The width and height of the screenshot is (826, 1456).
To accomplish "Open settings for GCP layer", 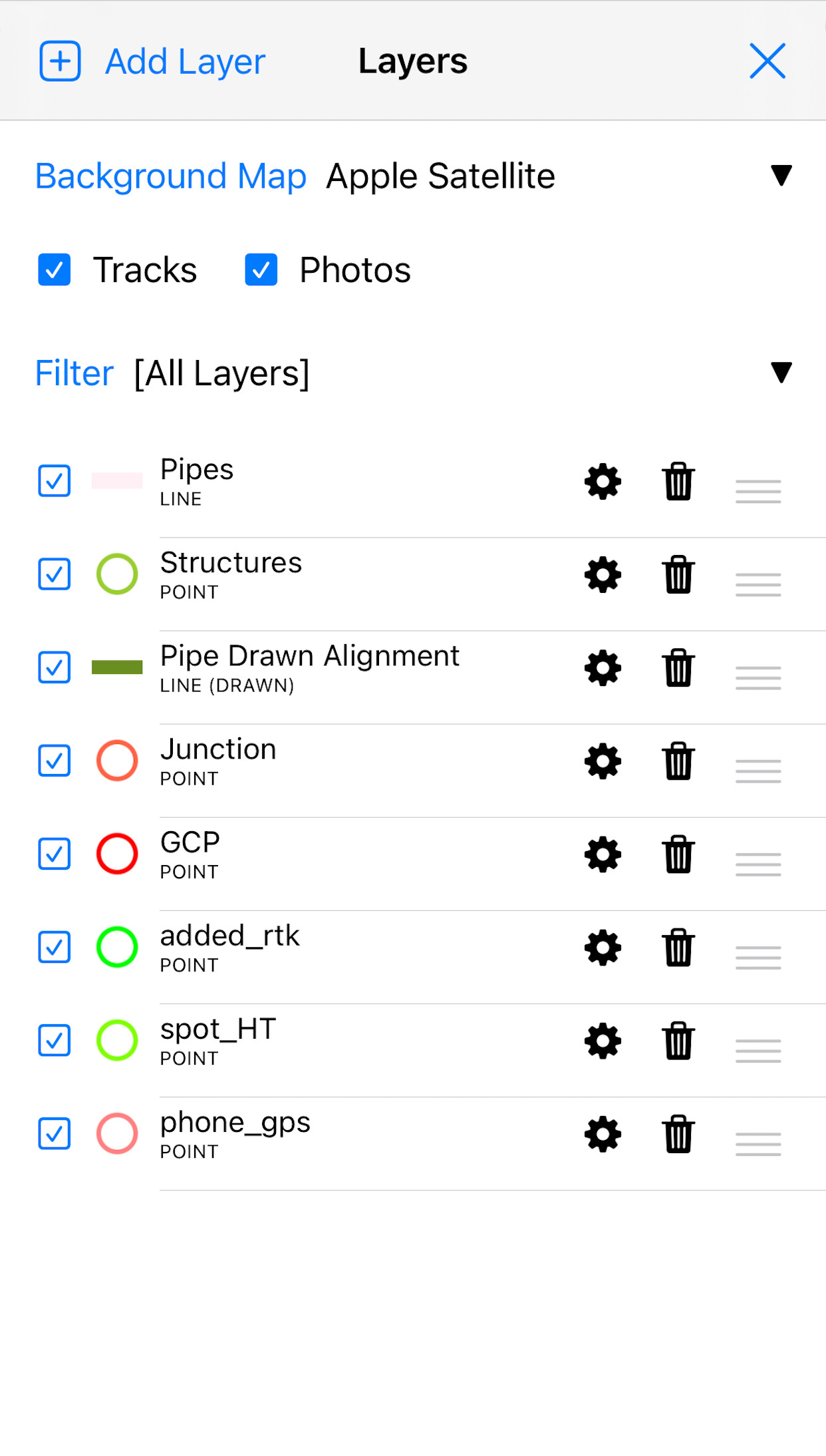I will coord(603,854).
